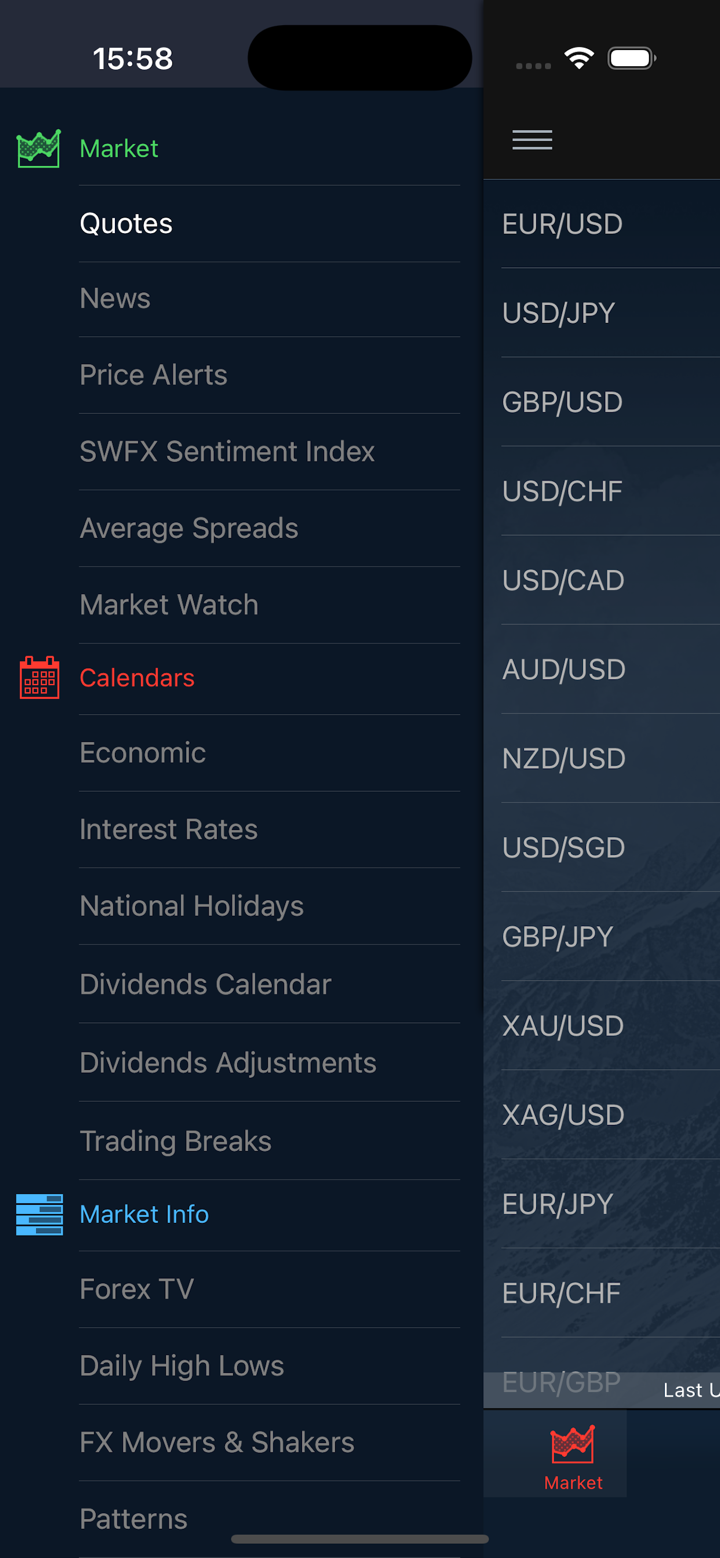Select Market Watch from the menu
Viewport: 720px width, 1558px height.
click(x=169, y=605)
